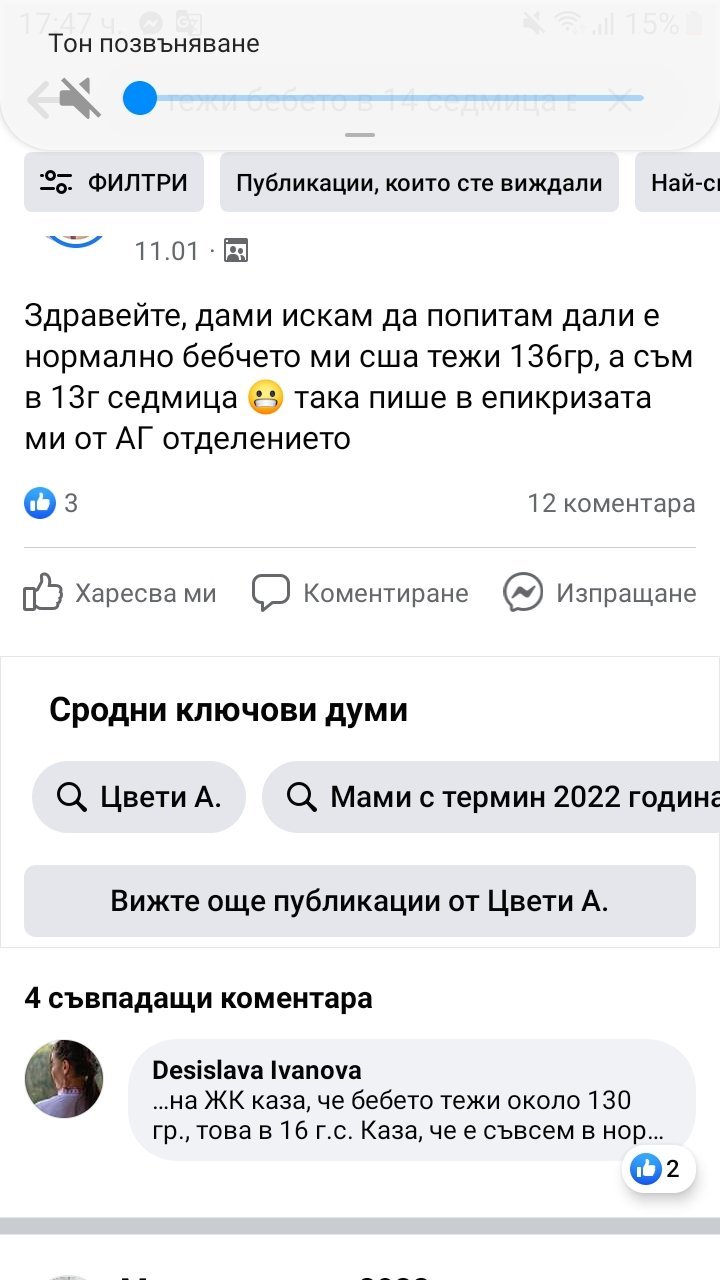
Task: Expand the volume panel handle
Action: coord(360,134)
